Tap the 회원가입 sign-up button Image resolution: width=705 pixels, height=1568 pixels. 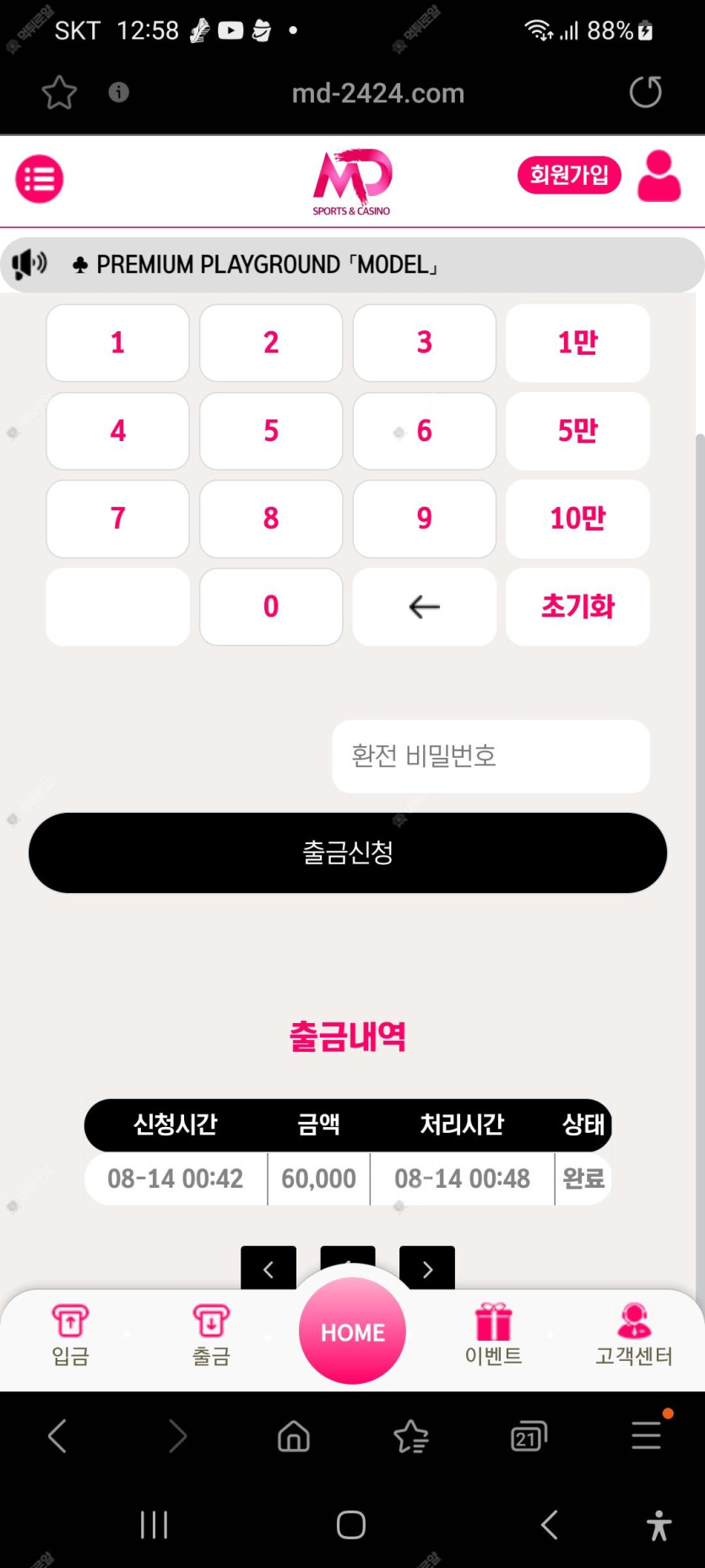[568, 175]
